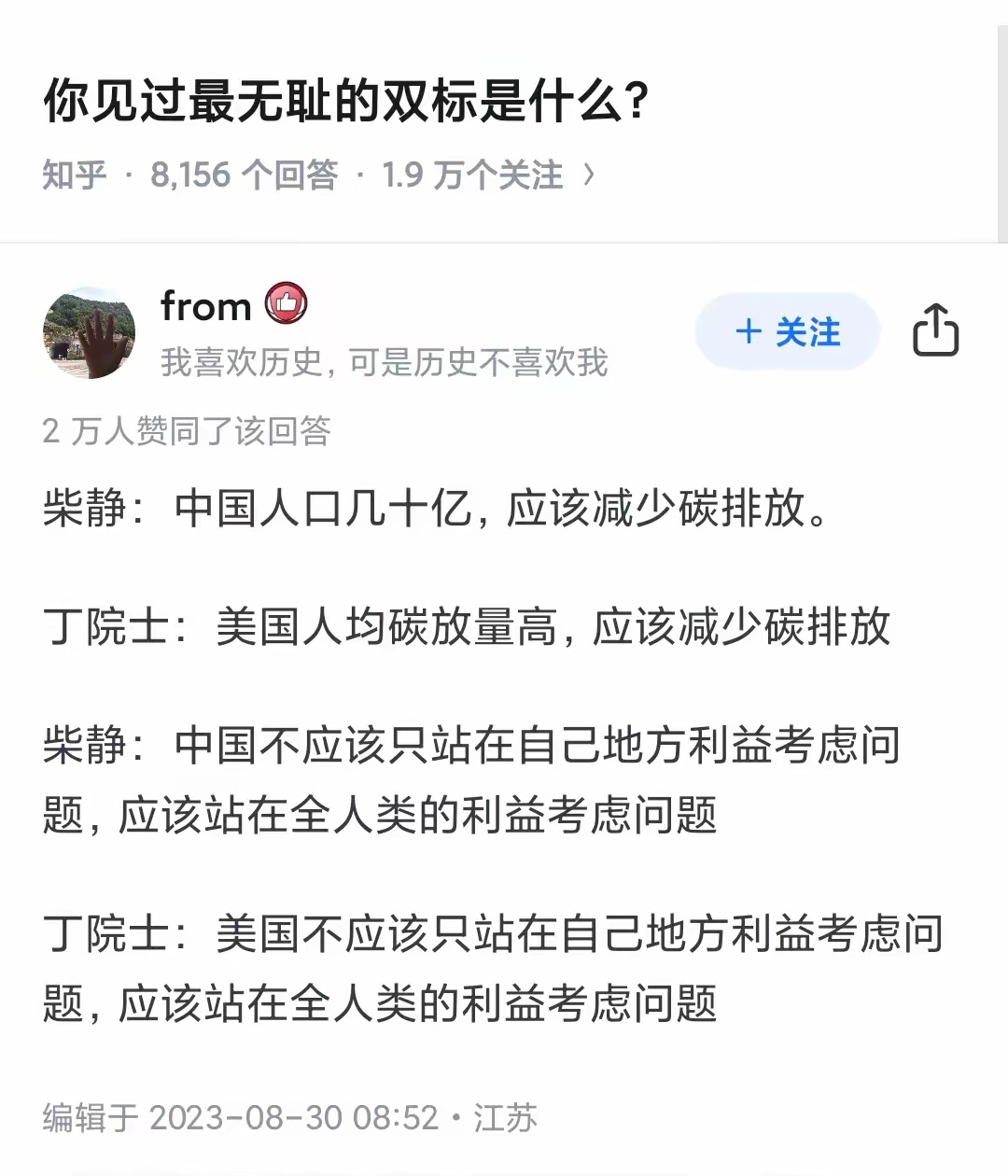
Task: Click the thumbs-up badge next to username from
Action: pos(285,303)
